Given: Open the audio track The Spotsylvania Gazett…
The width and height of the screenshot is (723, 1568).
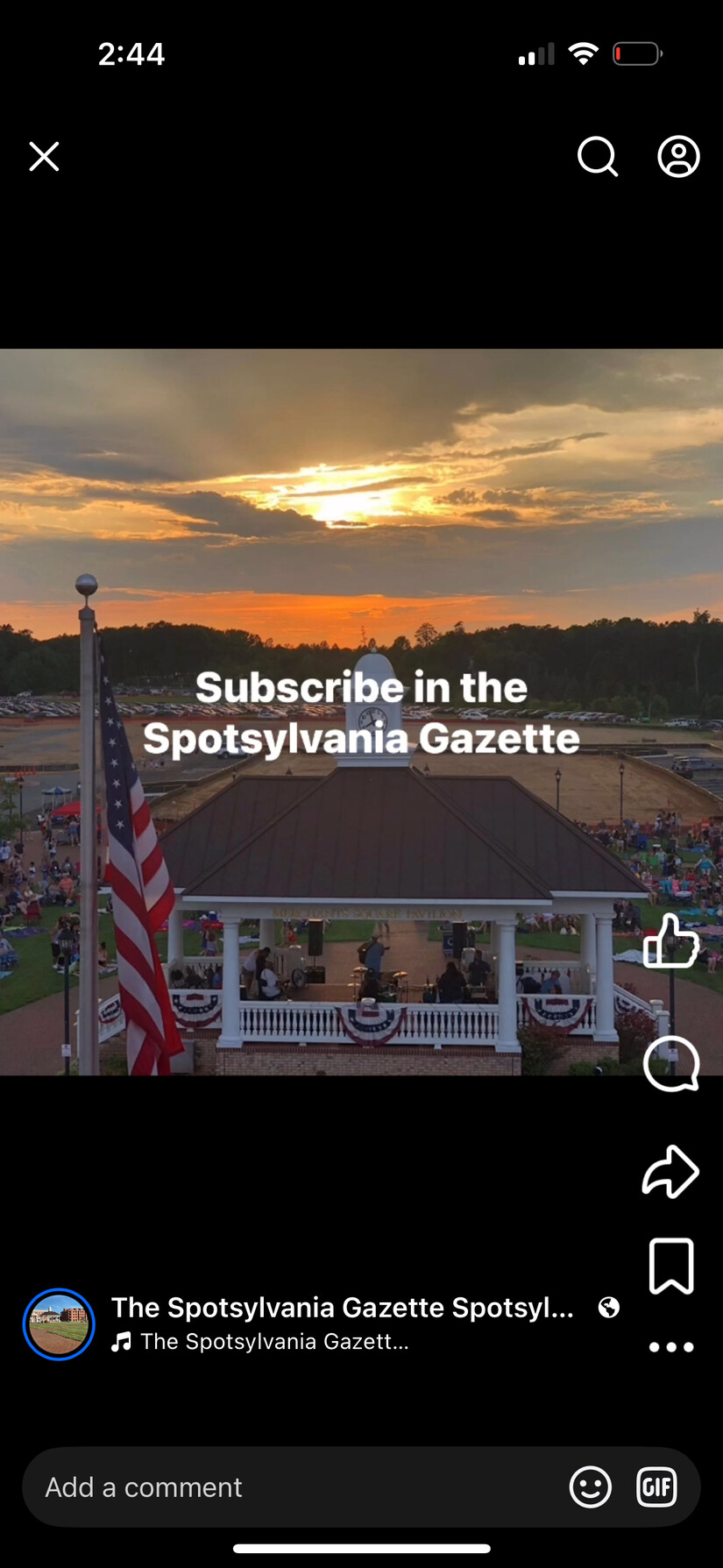Looking at the screenshot, I should tap(273, 1342).
